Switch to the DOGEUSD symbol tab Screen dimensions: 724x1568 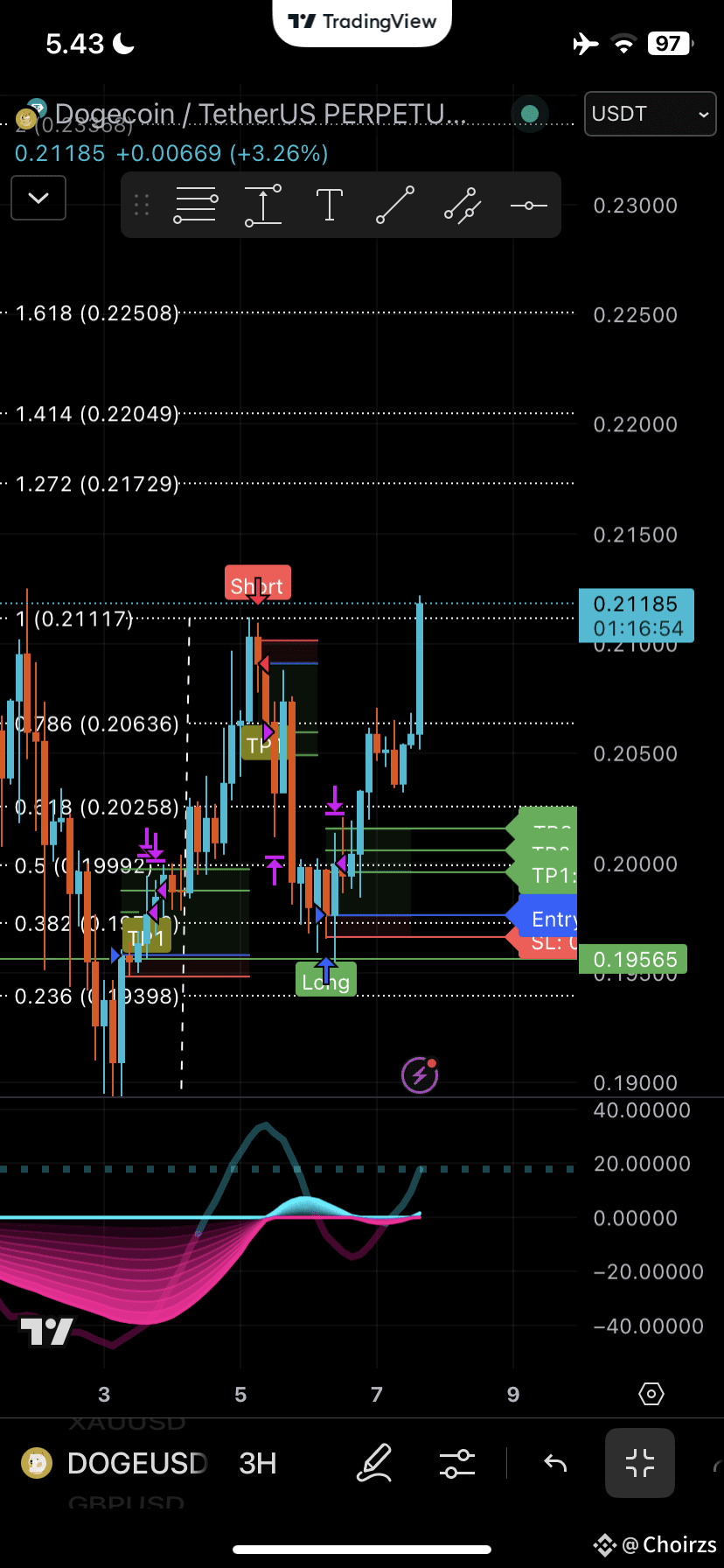tap(136, 1462)
